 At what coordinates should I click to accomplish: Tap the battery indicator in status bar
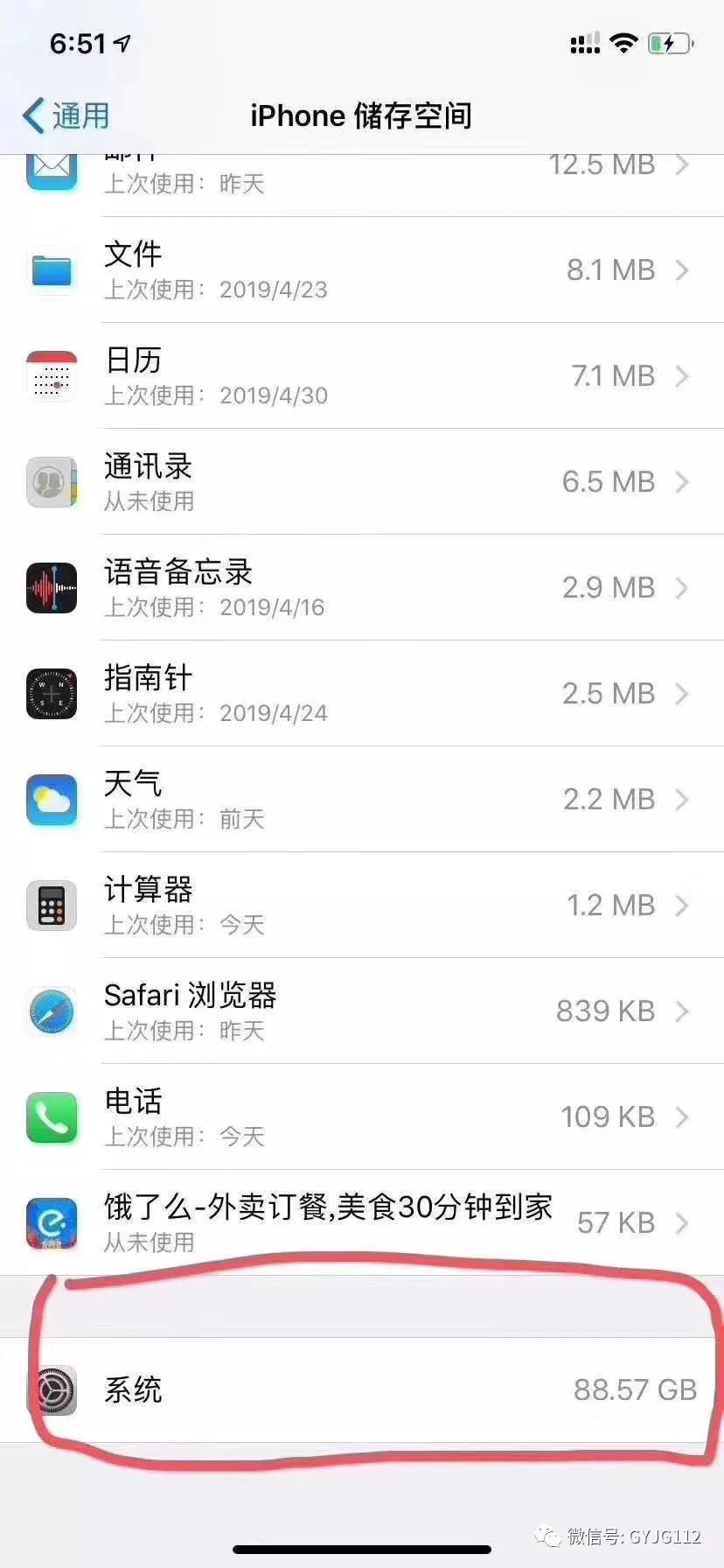click(x=668, y=42)
